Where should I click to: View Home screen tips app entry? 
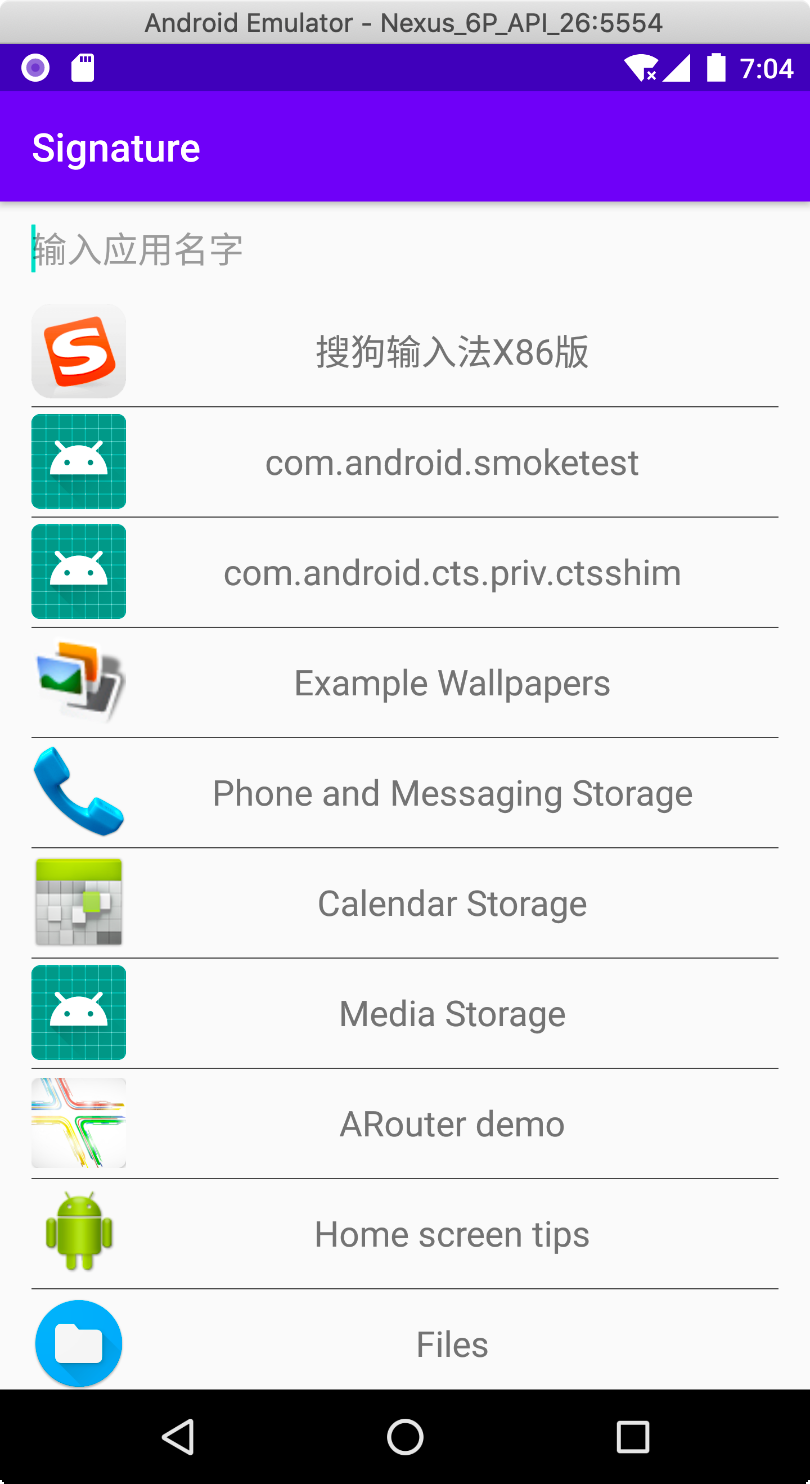click(x=452, y=1234)
